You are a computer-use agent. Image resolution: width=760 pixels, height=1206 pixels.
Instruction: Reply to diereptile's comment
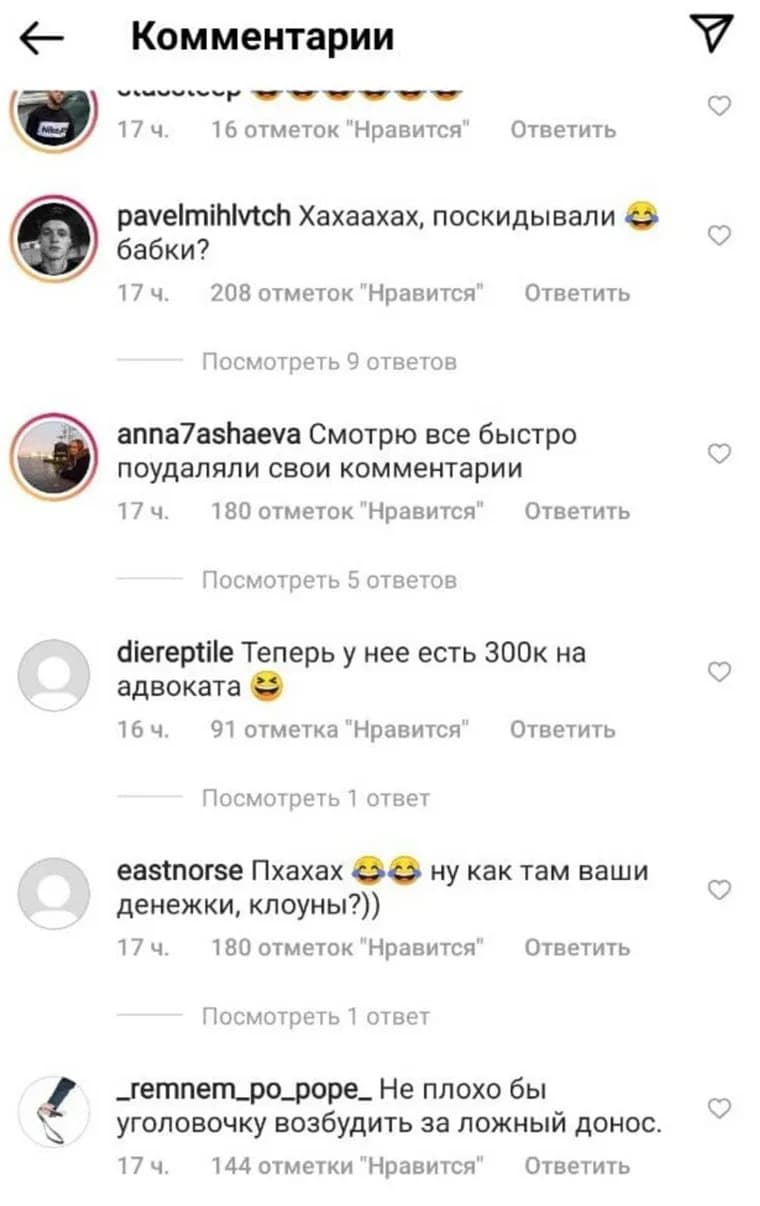[563, 729]
